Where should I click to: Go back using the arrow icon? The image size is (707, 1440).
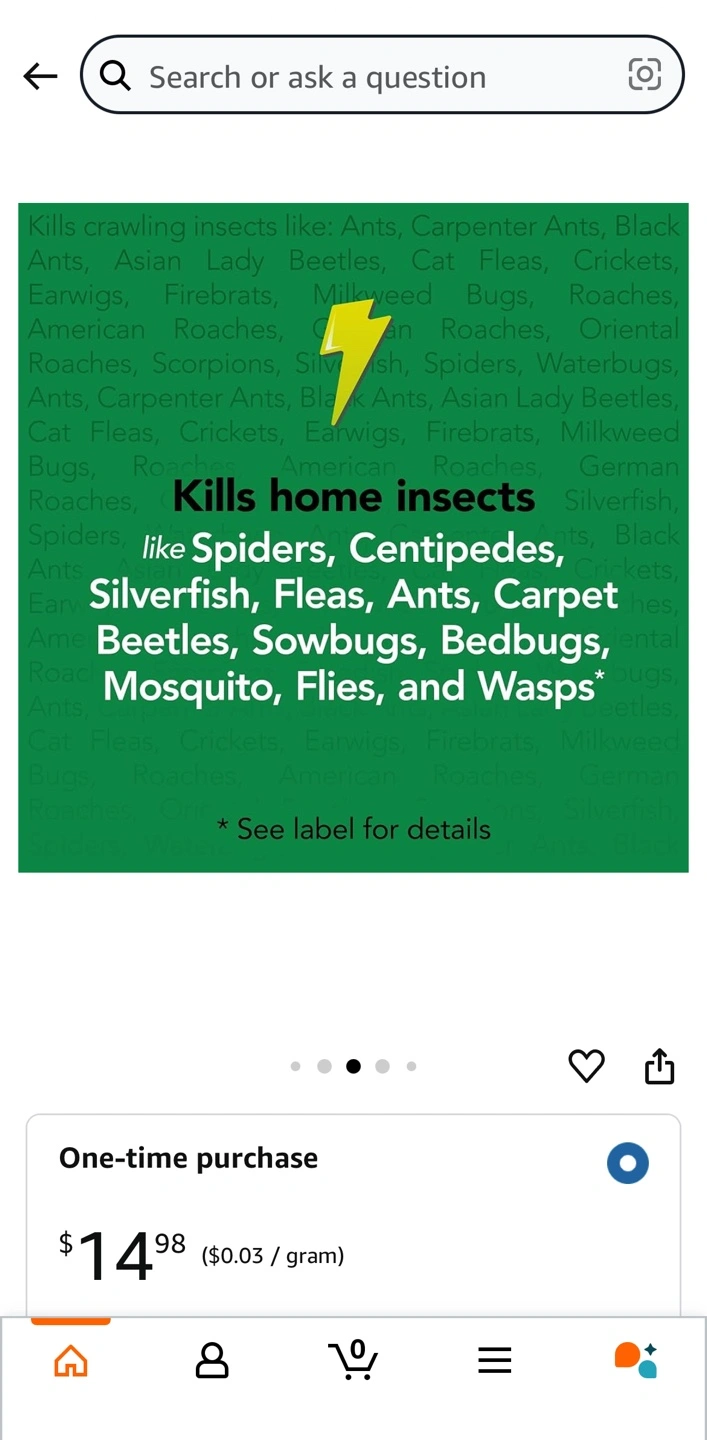click(x=40, y=76)
